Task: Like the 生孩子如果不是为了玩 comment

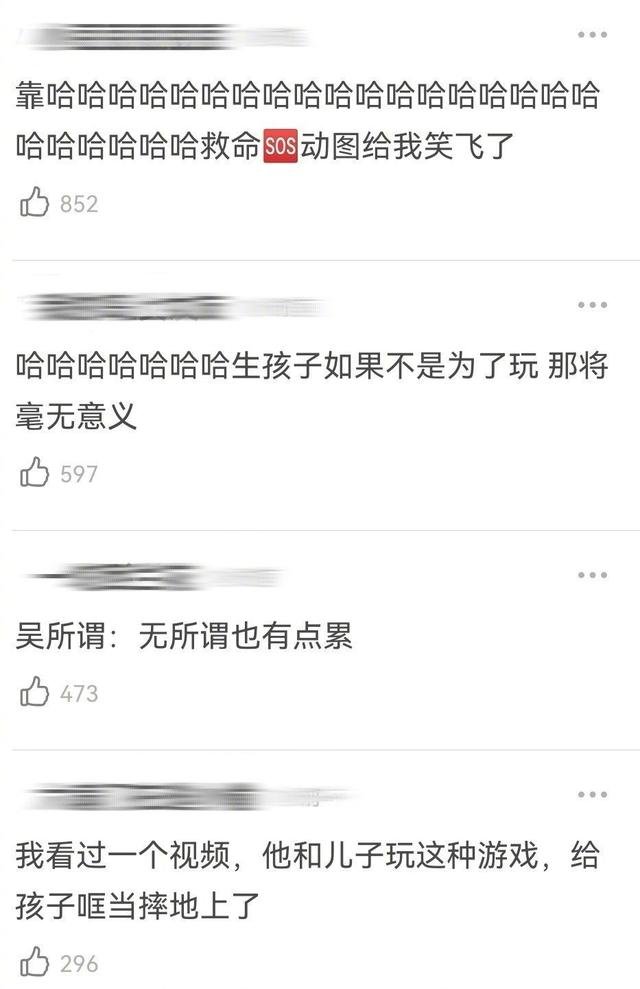Action: 35,473
